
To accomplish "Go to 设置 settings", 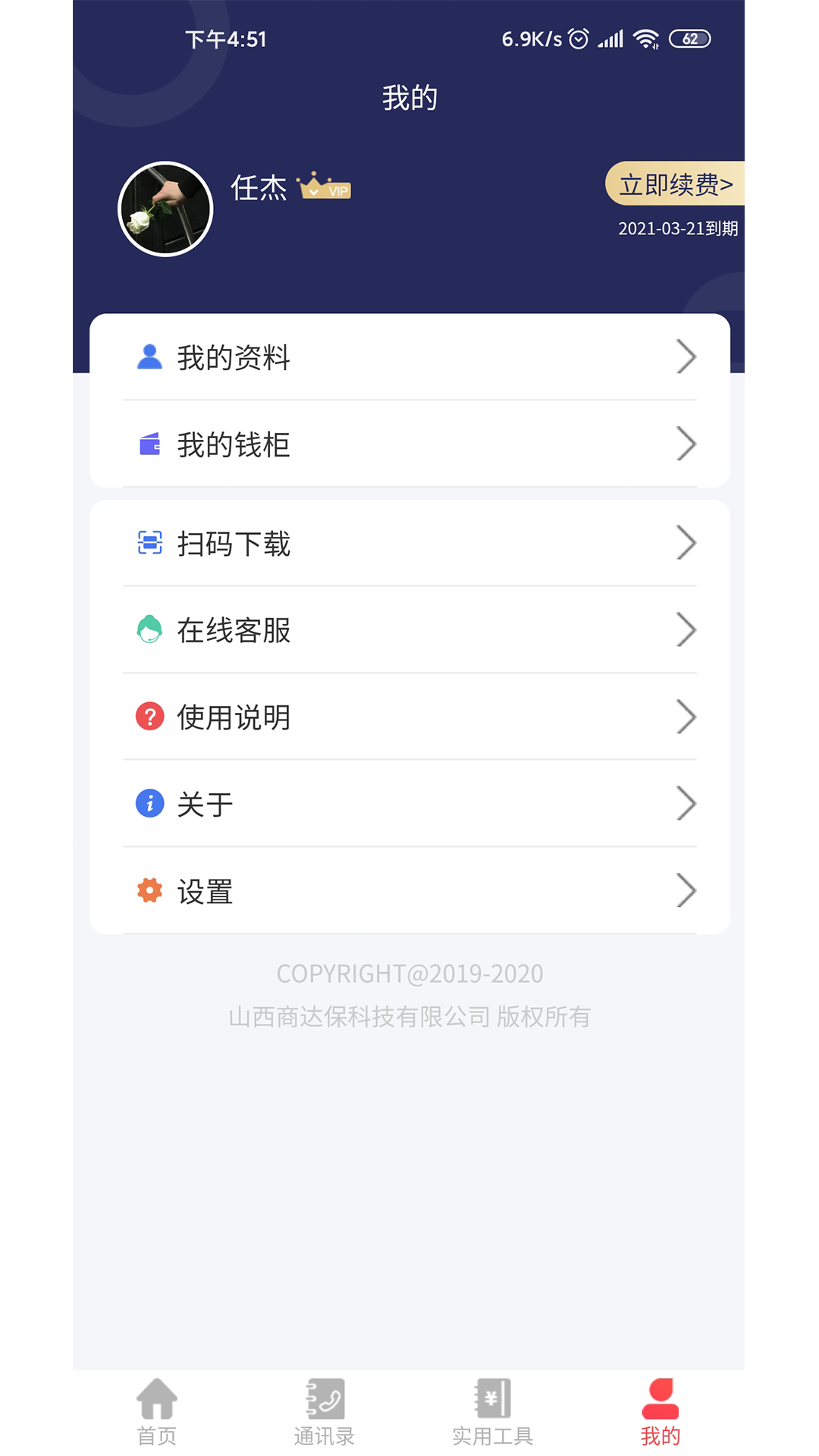I will tap(409, 891).
